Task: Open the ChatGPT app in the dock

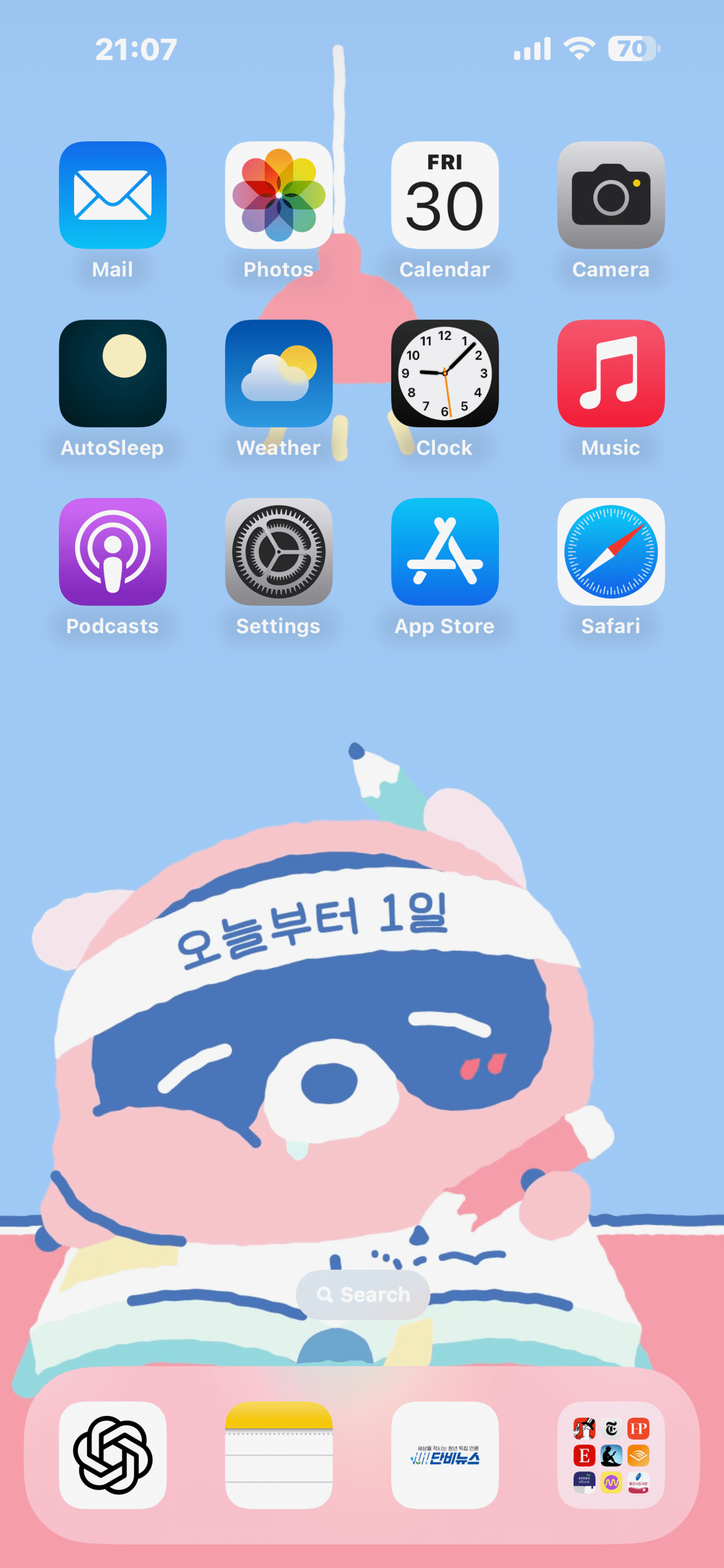Action: point(113,1455)
